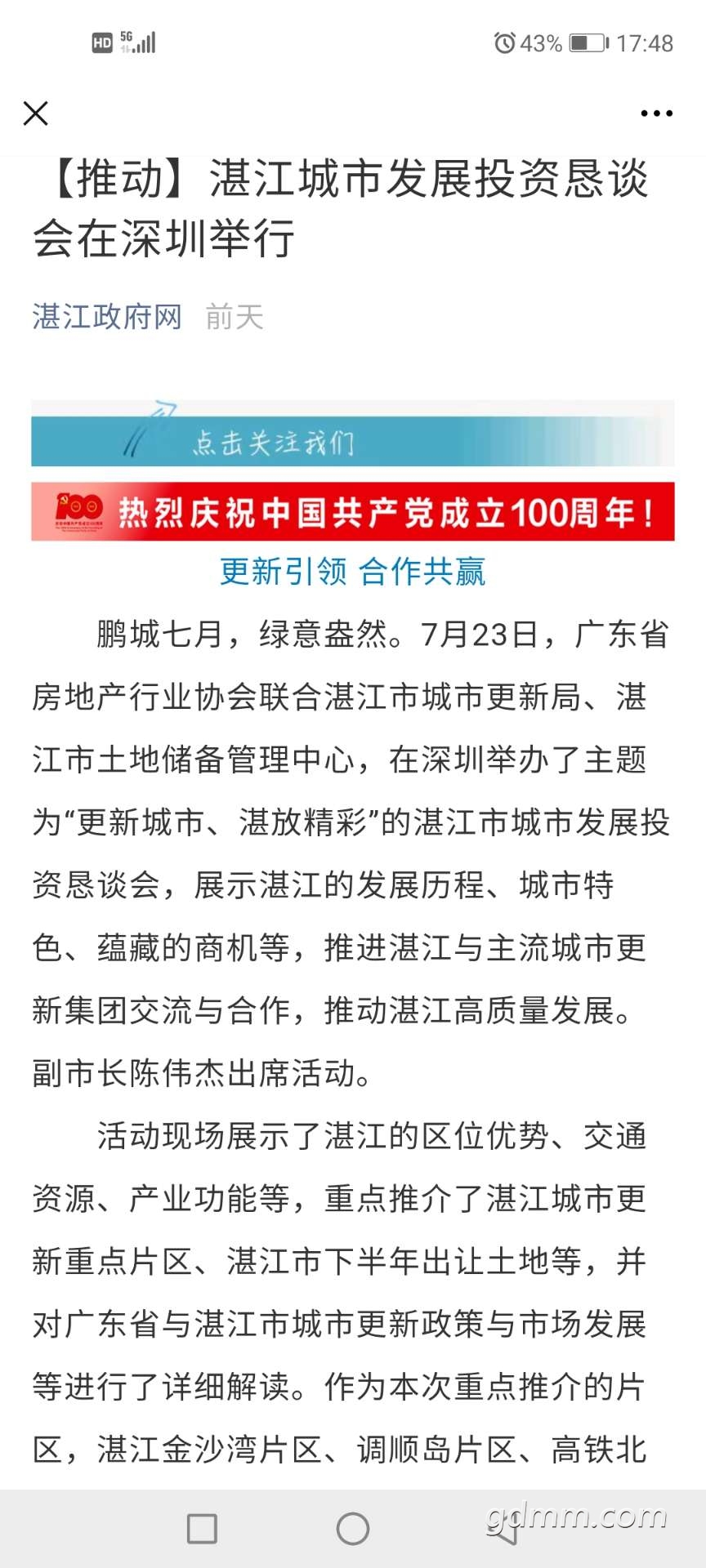Close the article page
706x1568 pixels.
36,114
